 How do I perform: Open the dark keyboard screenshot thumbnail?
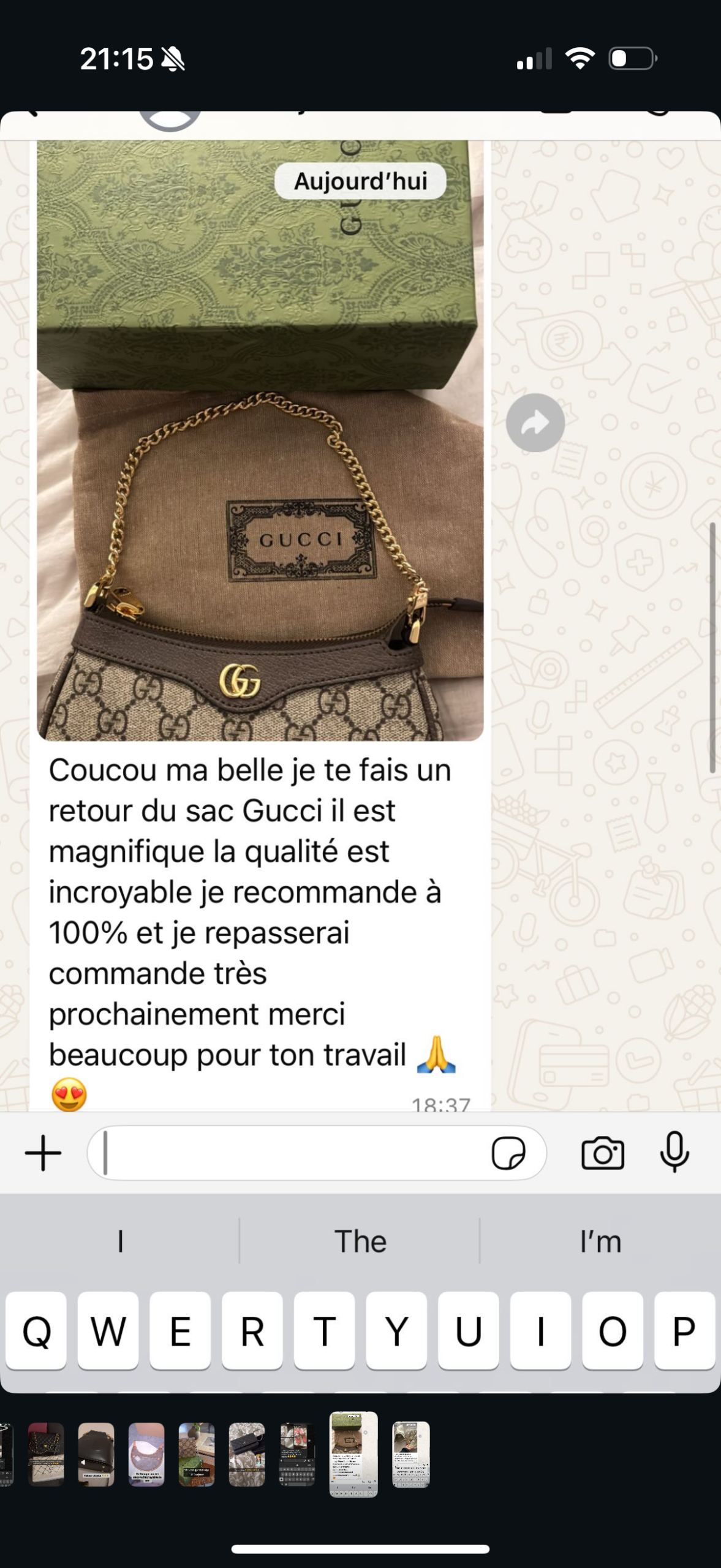pyautogui.click(x=297, y=1454)
